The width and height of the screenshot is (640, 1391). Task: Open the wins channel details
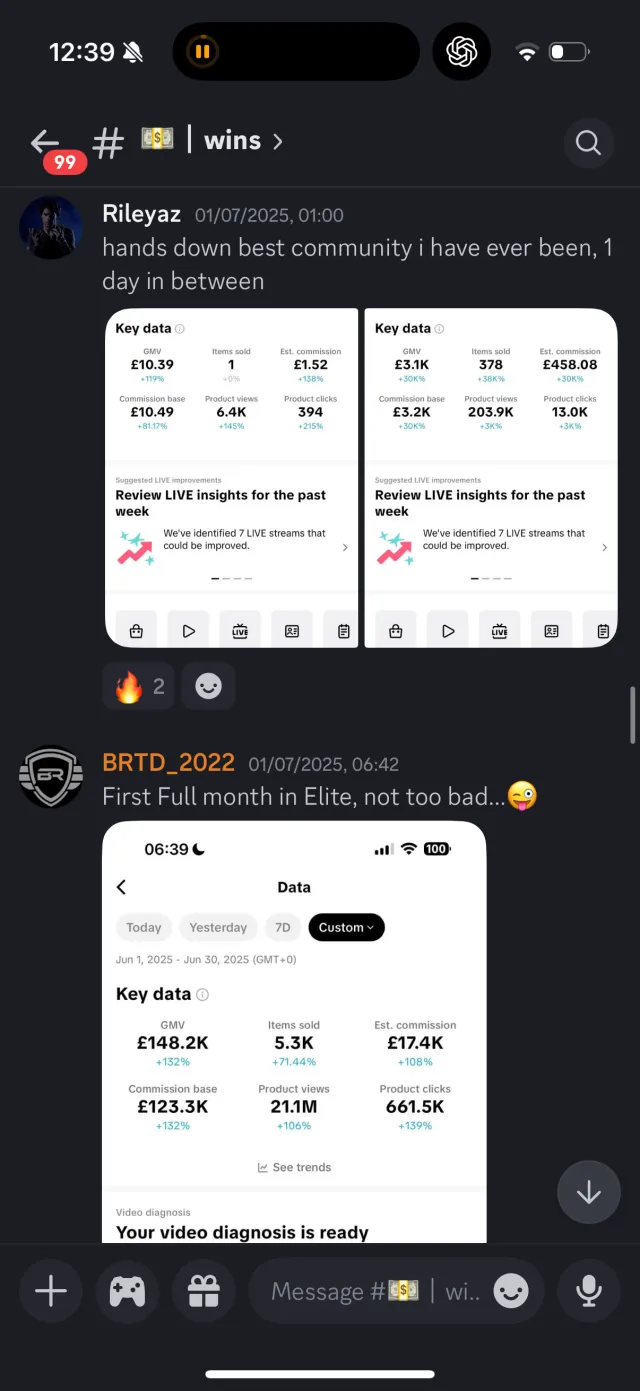pos(213,141)
